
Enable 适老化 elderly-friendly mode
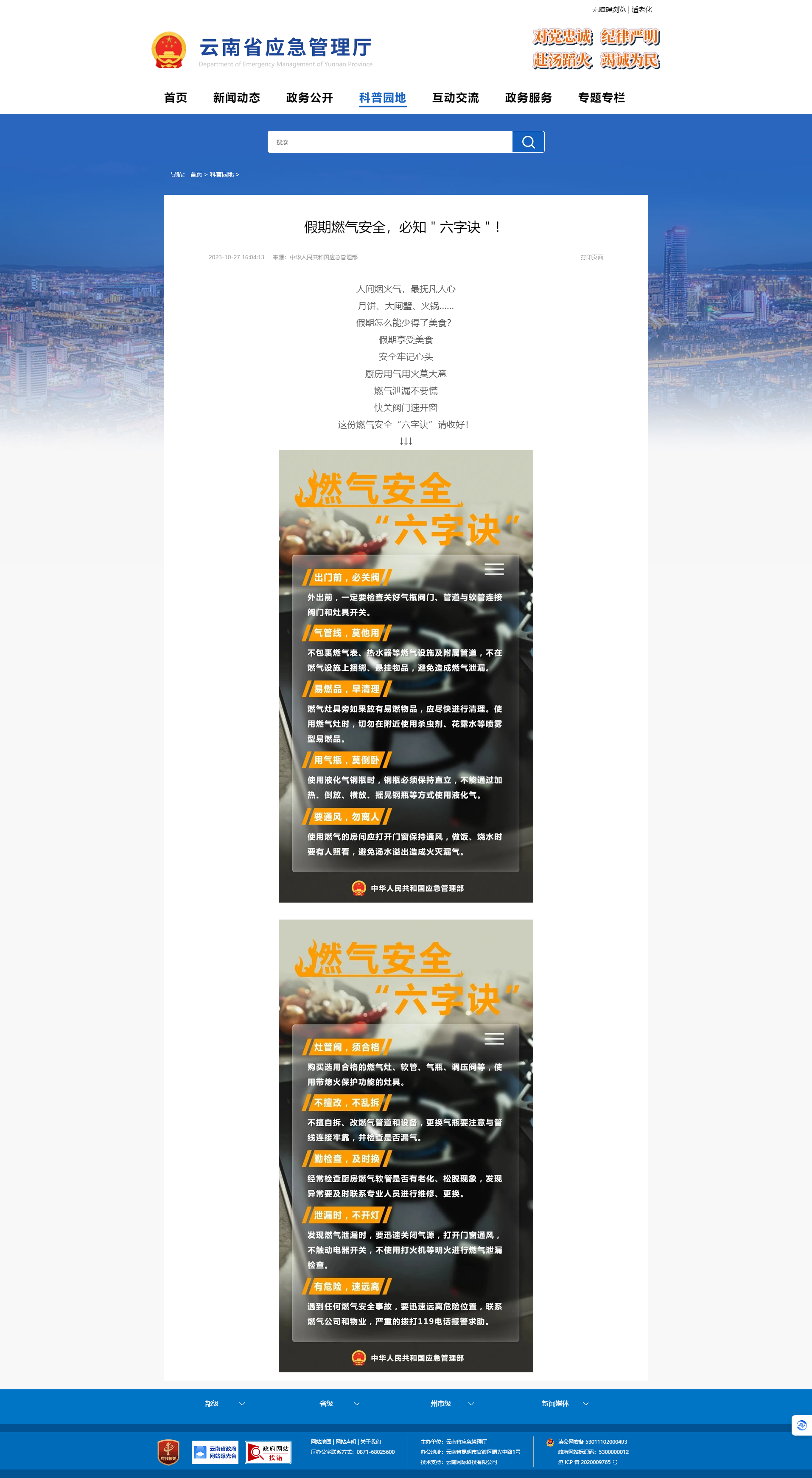pyautogui.click(x=642, y=10)
